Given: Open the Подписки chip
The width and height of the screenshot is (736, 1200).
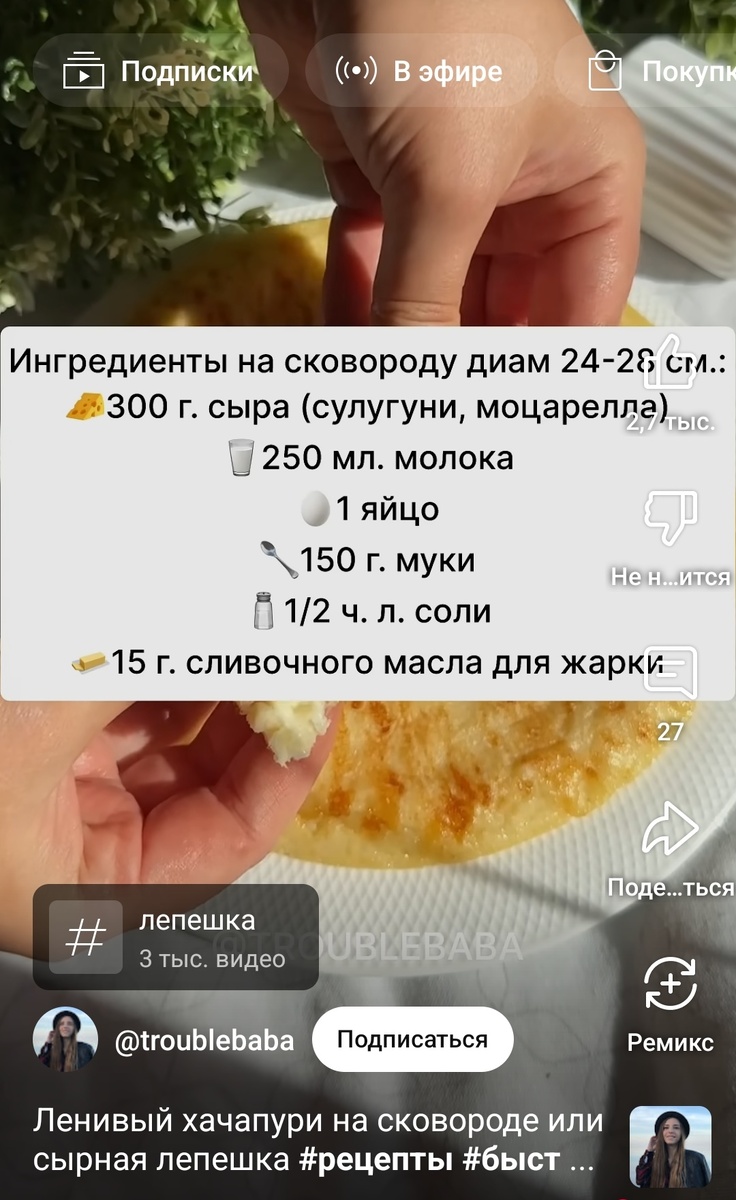Looking at the screenshot, I should (x=160, y=72).
